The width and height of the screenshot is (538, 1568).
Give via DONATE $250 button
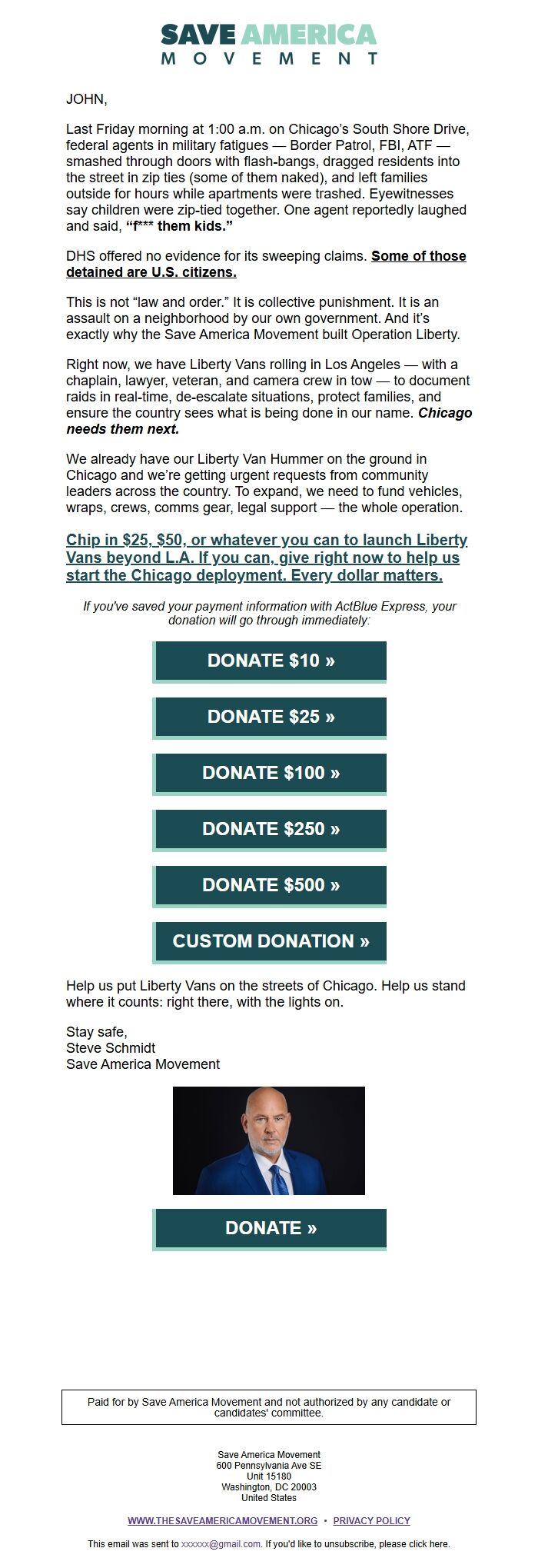click(x=270, y=830)
